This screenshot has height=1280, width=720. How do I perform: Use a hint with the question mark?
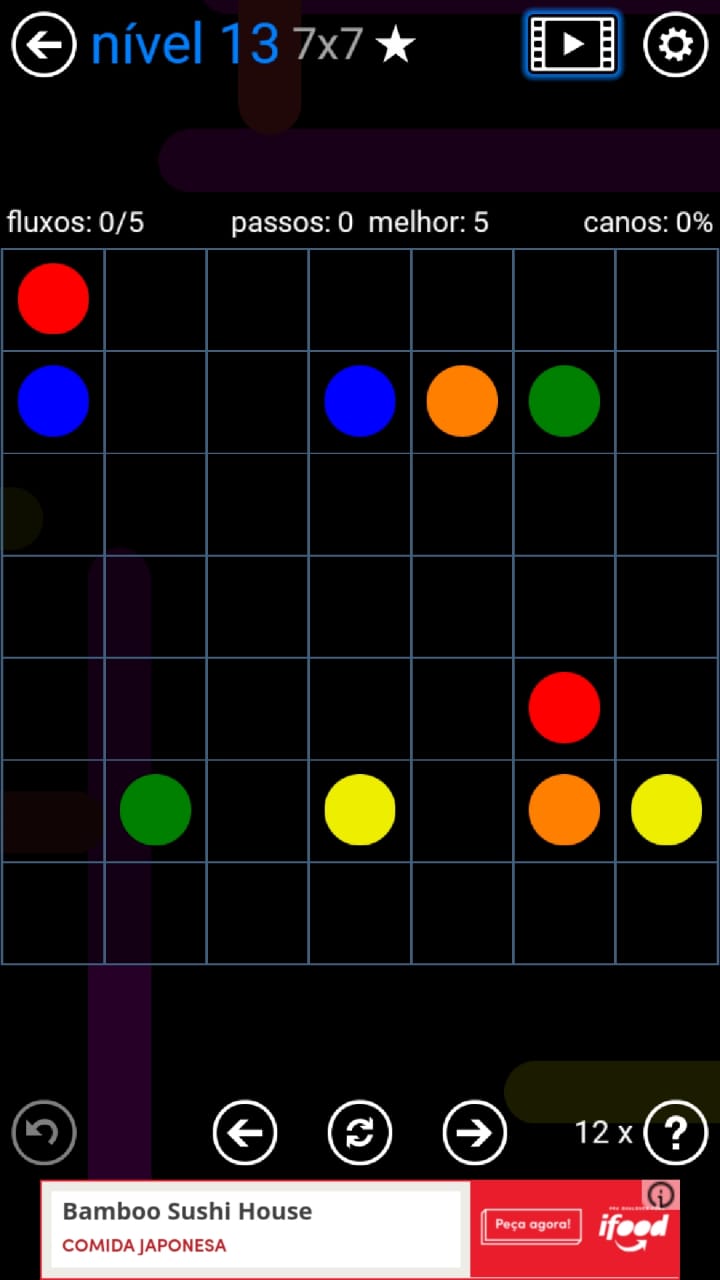pos(676,1133)
